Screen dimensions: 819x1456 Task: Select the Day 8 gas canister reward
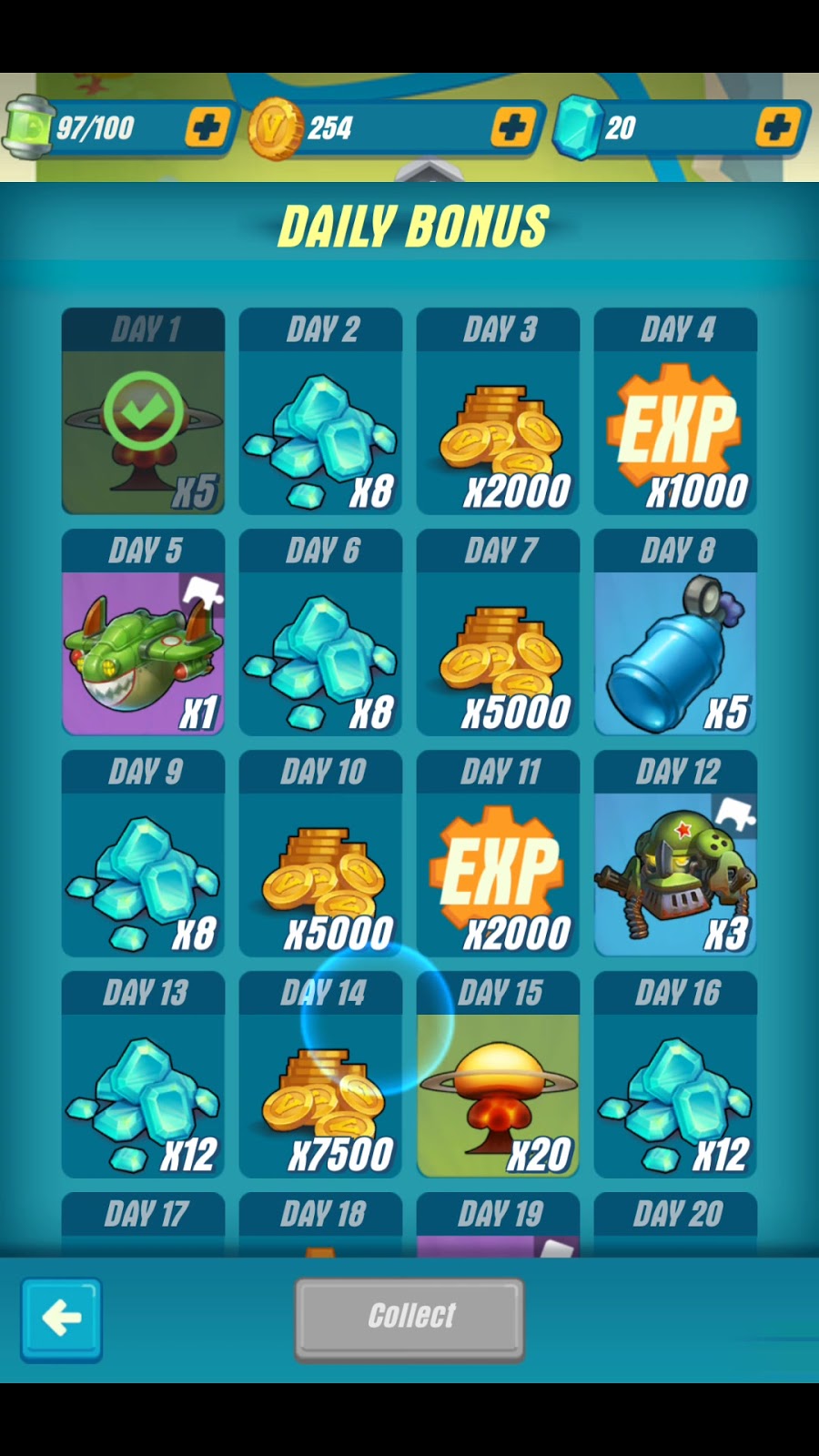pyautogui.click(x=675, y=633)
